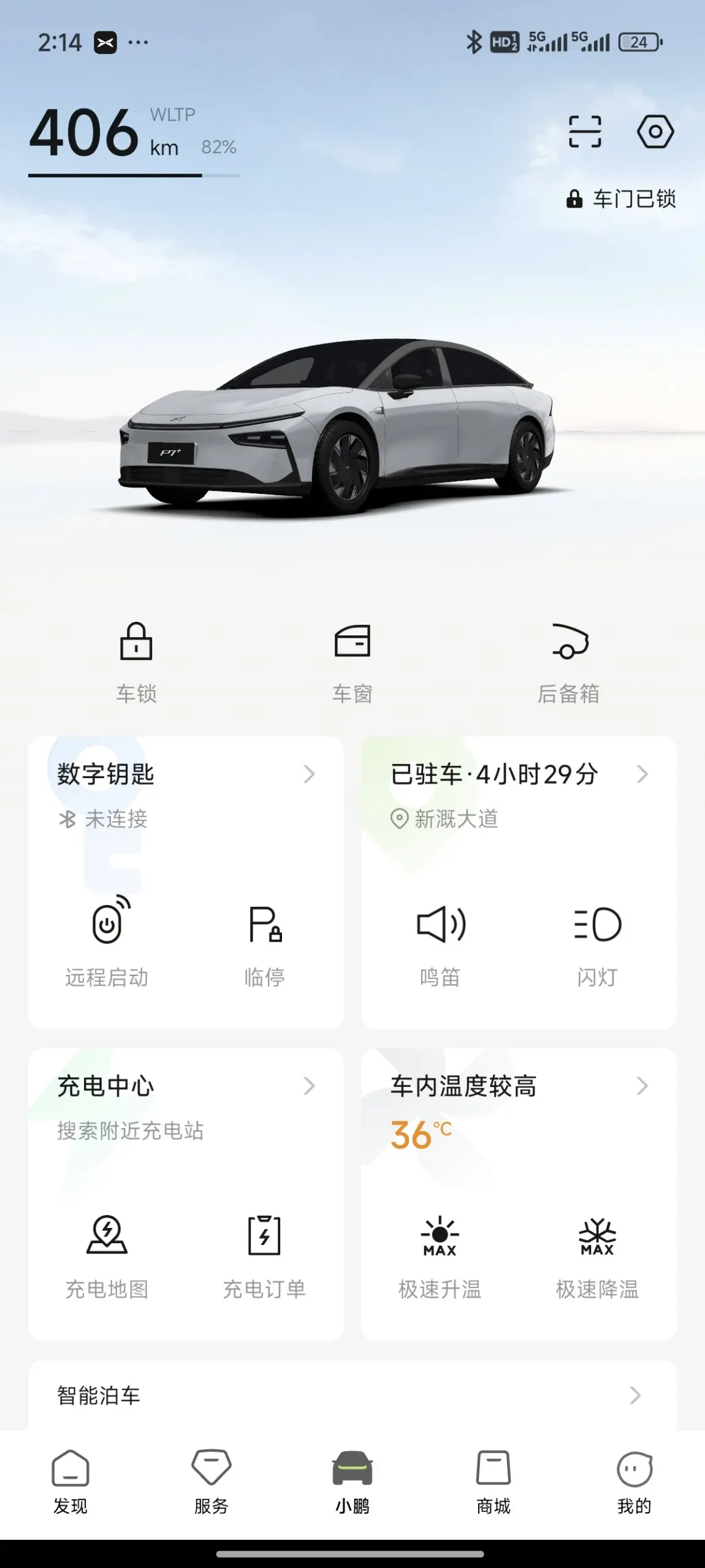Viewport: 705px width, 1568px height.
Task: Open the 车窗 window control
Action: [352, 662]
